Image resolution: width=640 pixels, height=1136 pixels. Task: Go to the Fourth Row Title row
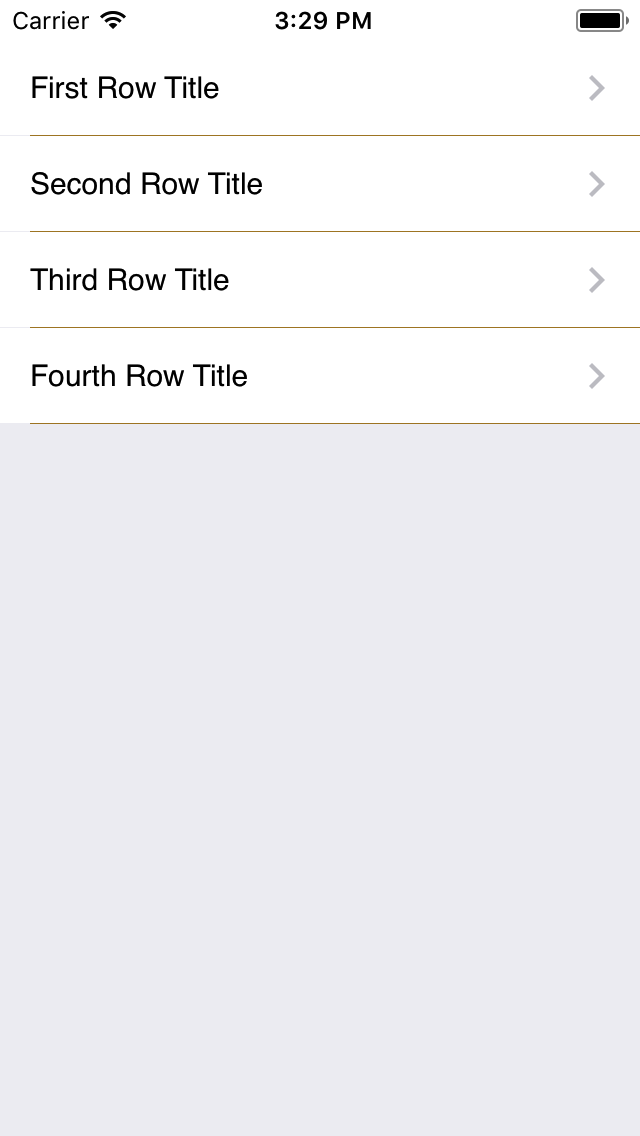pyautogui.click(x=320, y=376)
